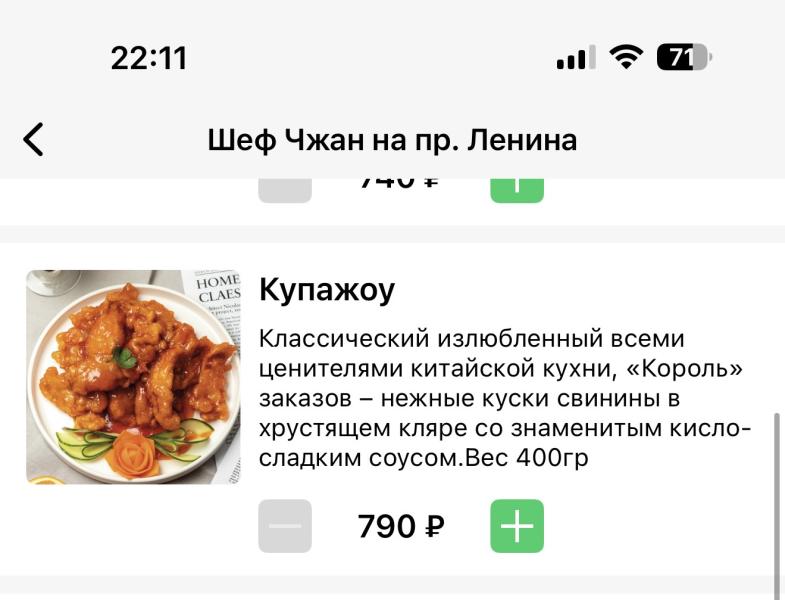Open the Купажоу dish photo

coord(133,377)
